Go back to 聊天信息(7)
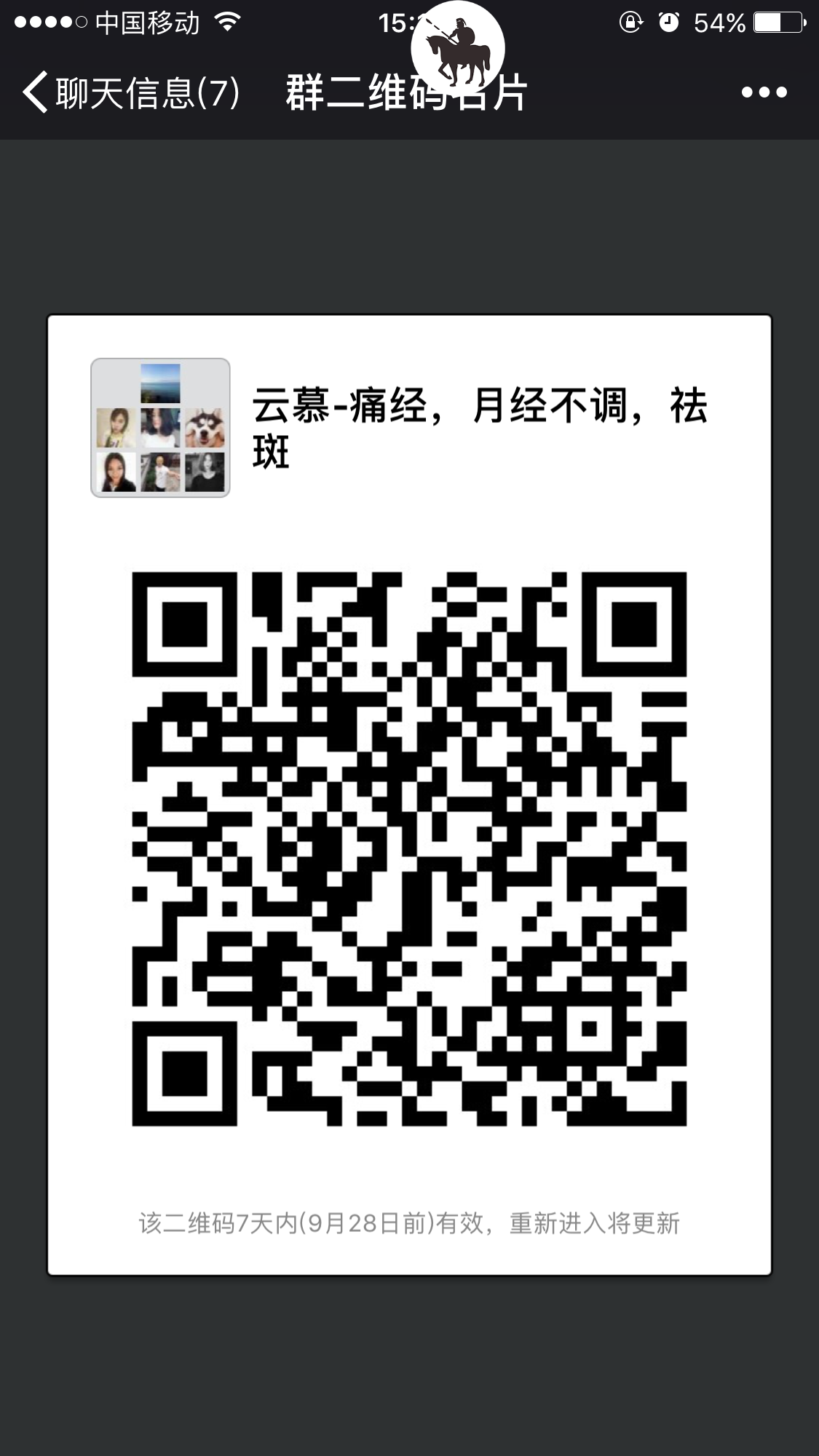Viewport: 819px width, 1456px height. (130, 93)
